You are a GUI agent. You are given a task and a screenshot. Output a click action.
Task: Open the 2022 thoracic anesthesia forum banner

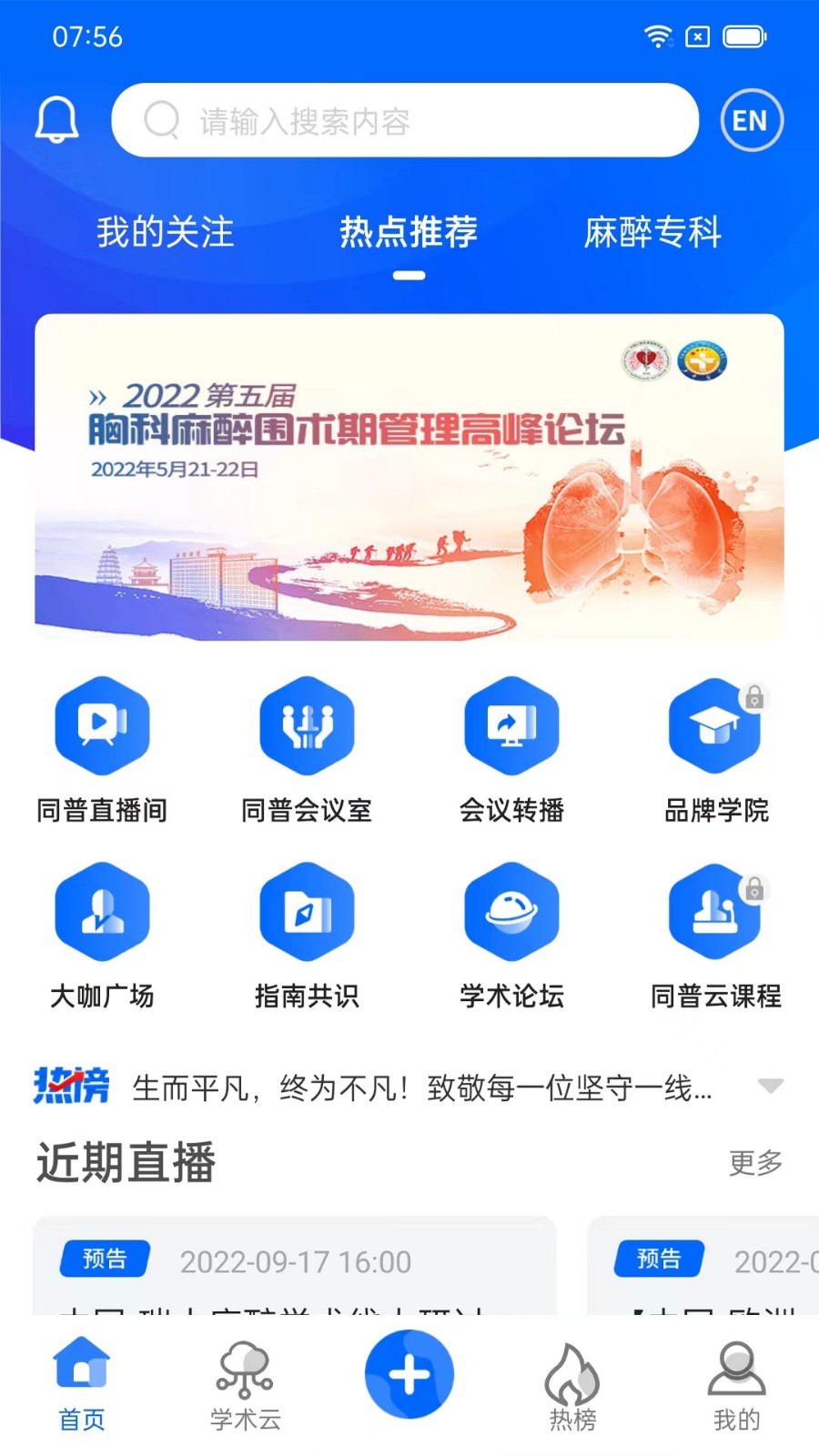pos(409,478)
